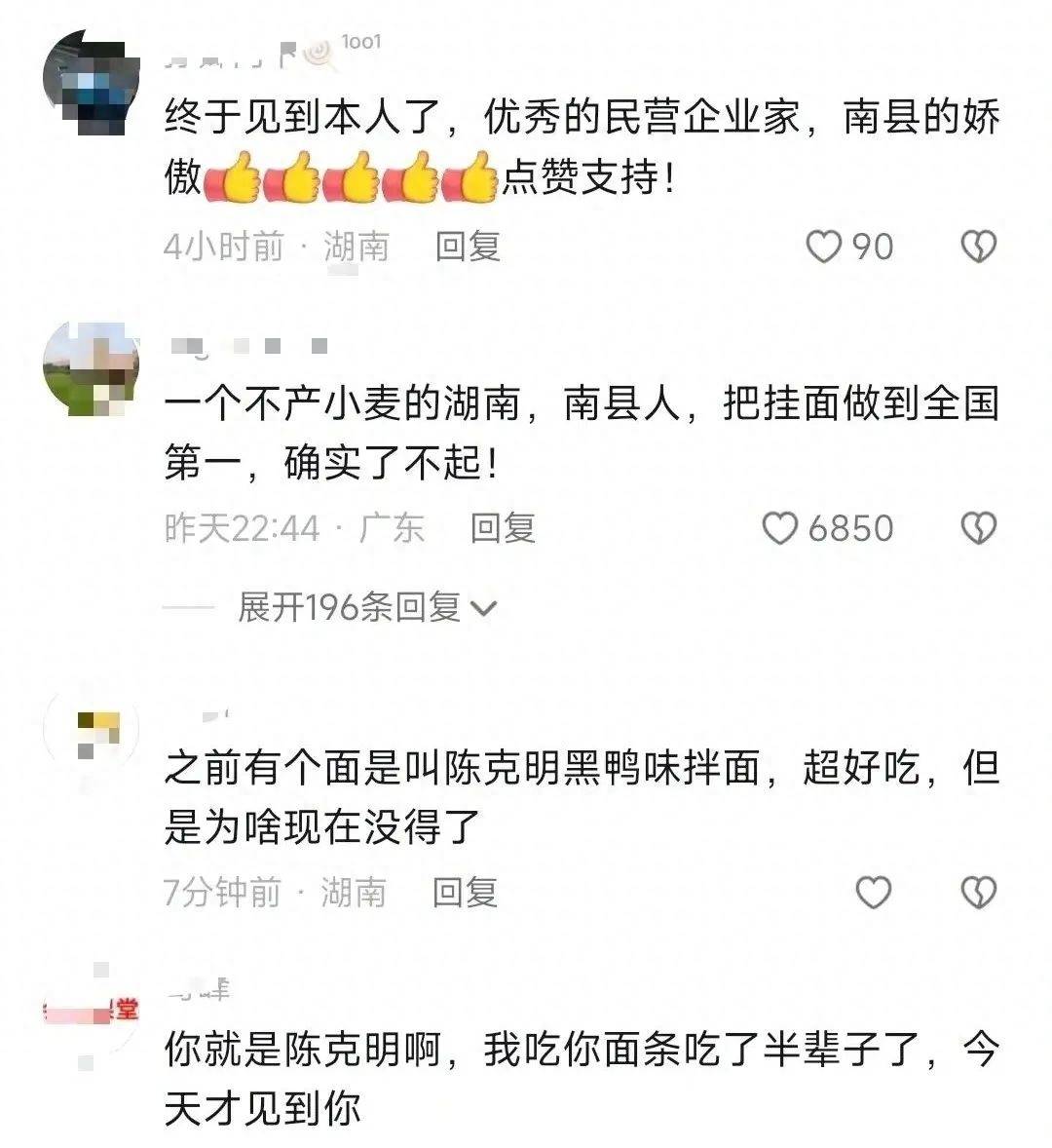Open avatar of the 优秀的民营企业家 commenter
The height and width of the screenshot is (1148, 1052).
tap(91, 83)
